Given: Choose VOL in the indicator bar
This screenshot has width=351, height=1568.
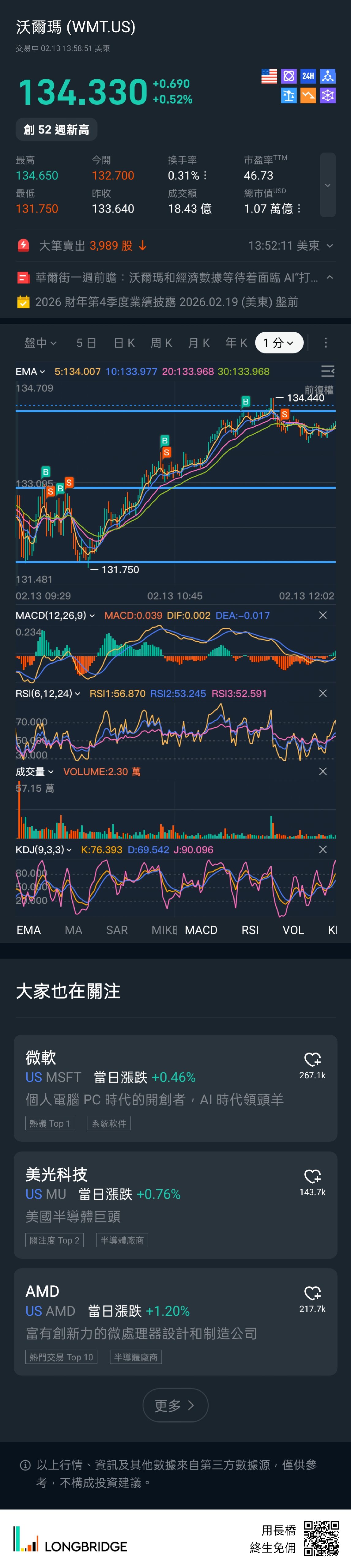Looking at the screenshot, I should tap(292, 930).
